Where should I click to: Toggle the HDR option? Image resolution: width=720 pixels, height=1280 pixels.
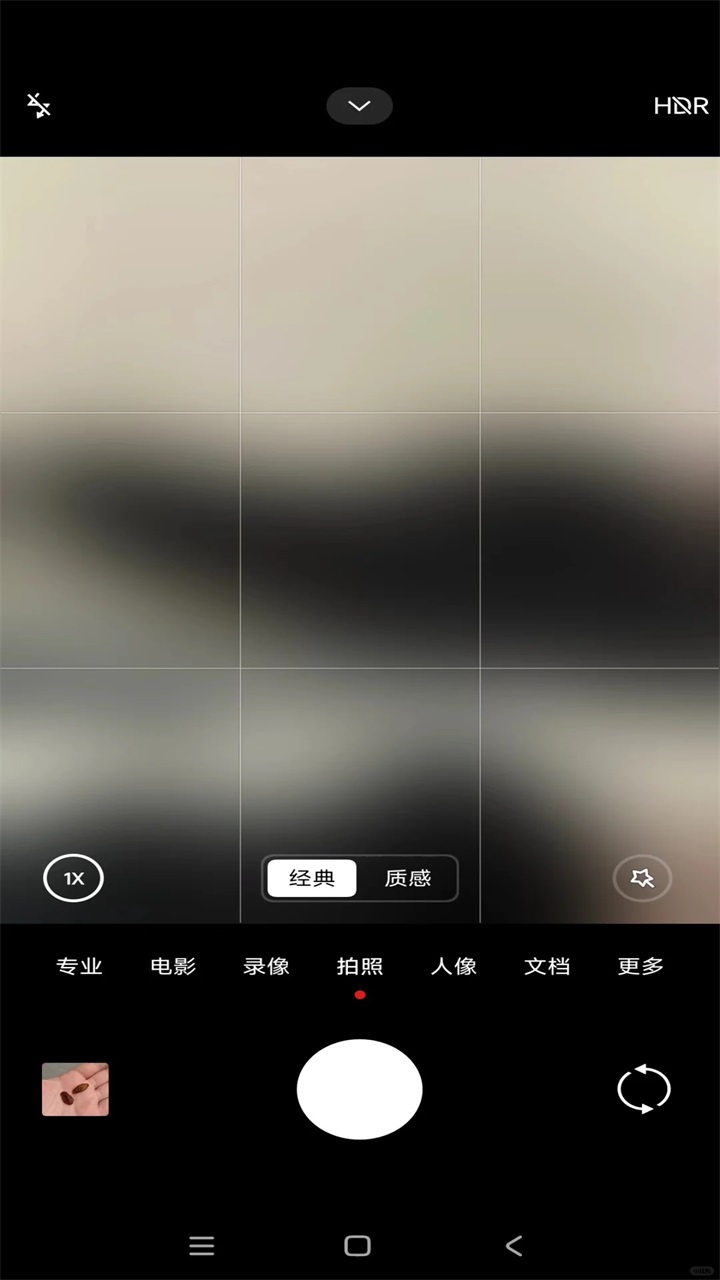point(681,106)
